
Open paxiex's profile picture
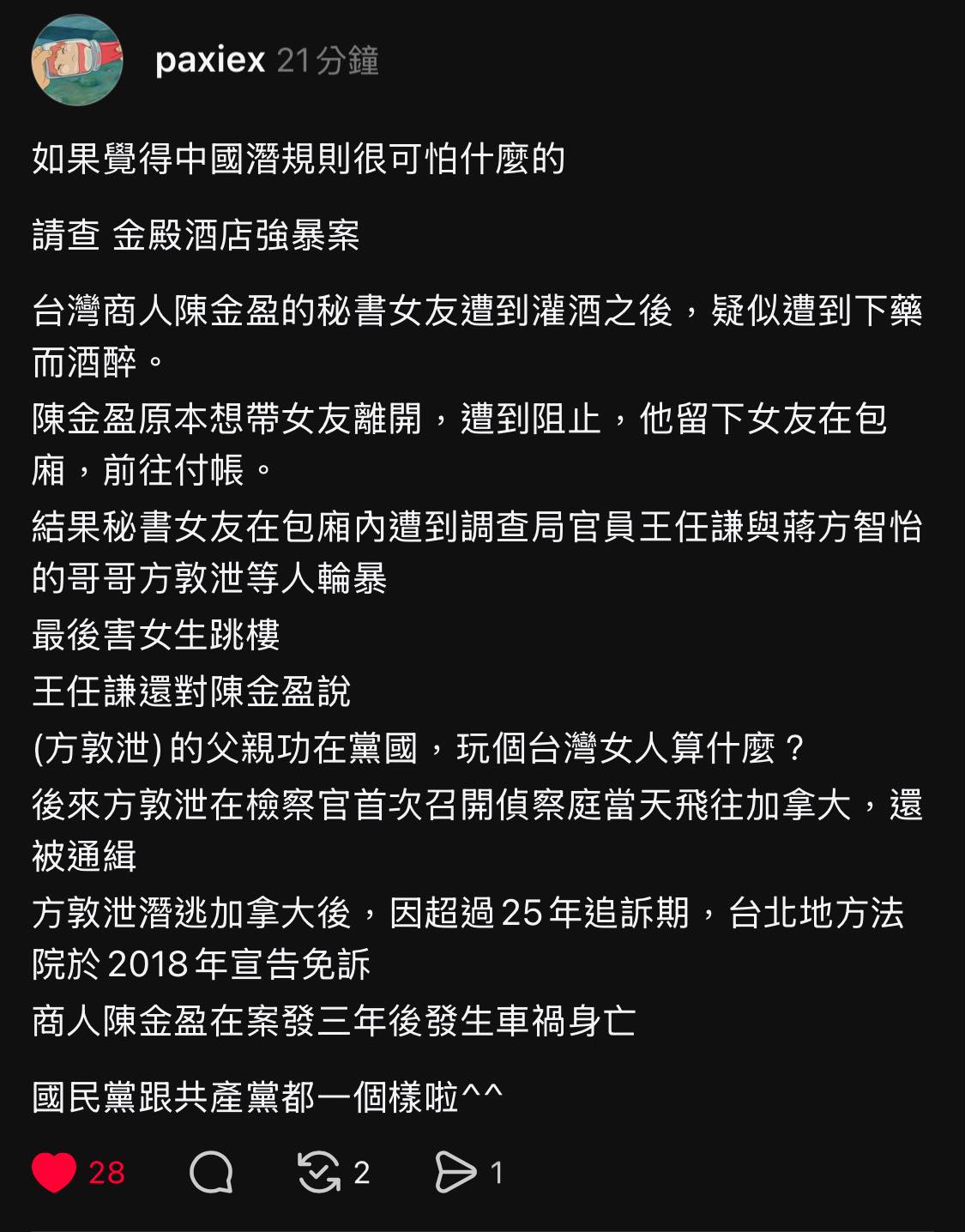pos(77,61)
